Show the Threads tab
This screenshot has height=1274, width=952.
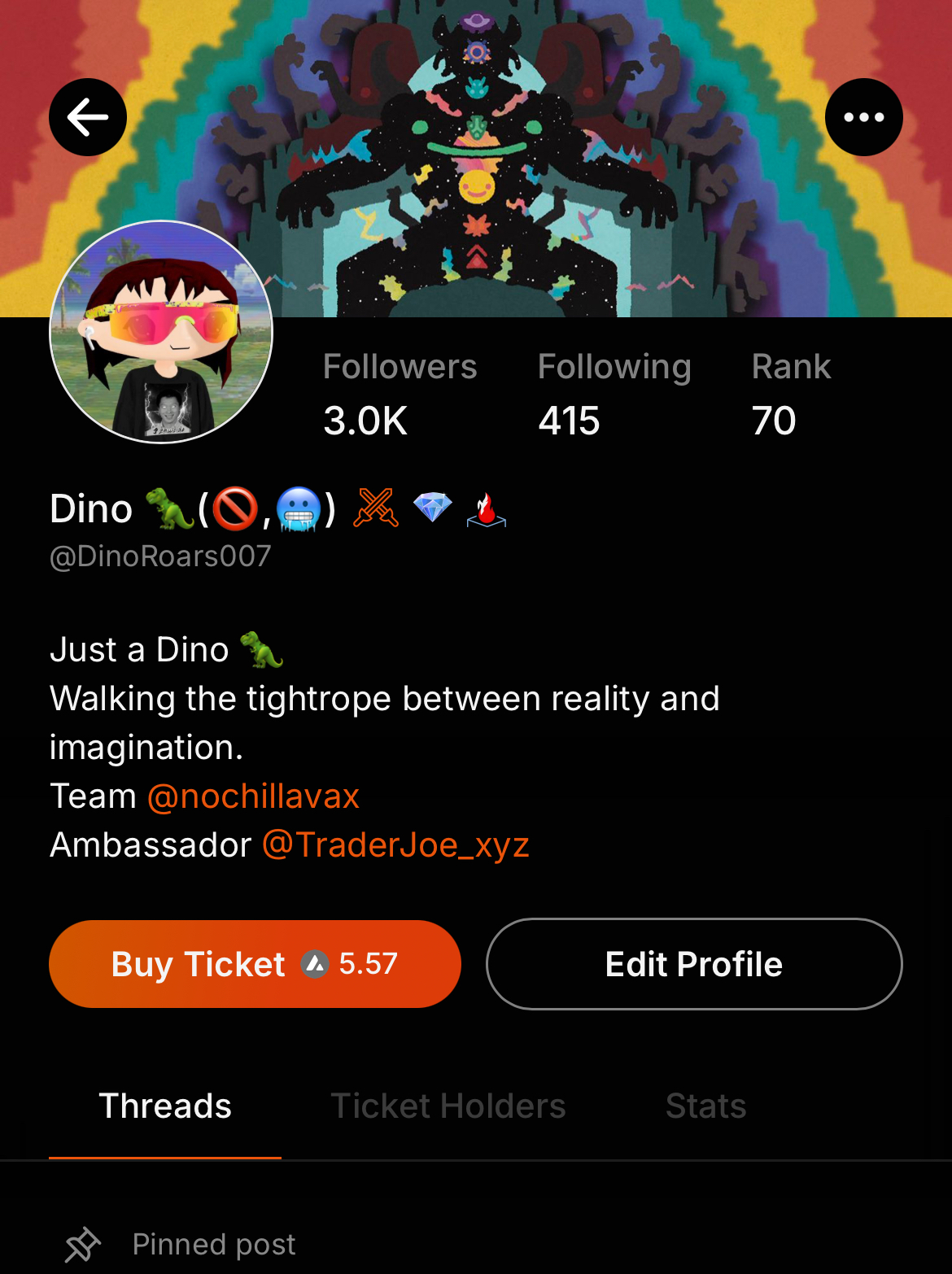pos(165,1106)
